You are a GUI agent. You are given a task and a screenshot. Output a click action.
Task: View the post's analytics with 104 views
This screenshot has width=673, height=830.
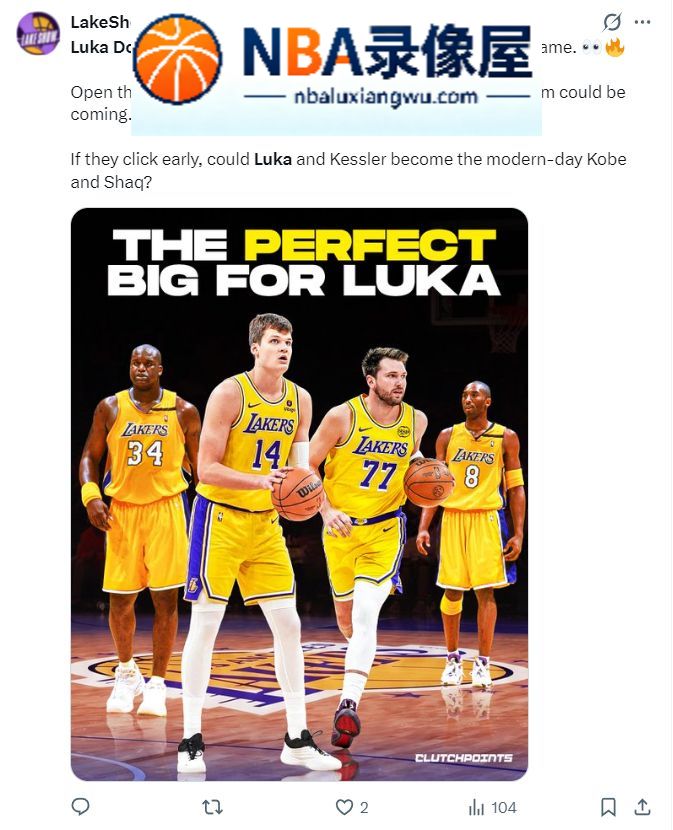492,807
